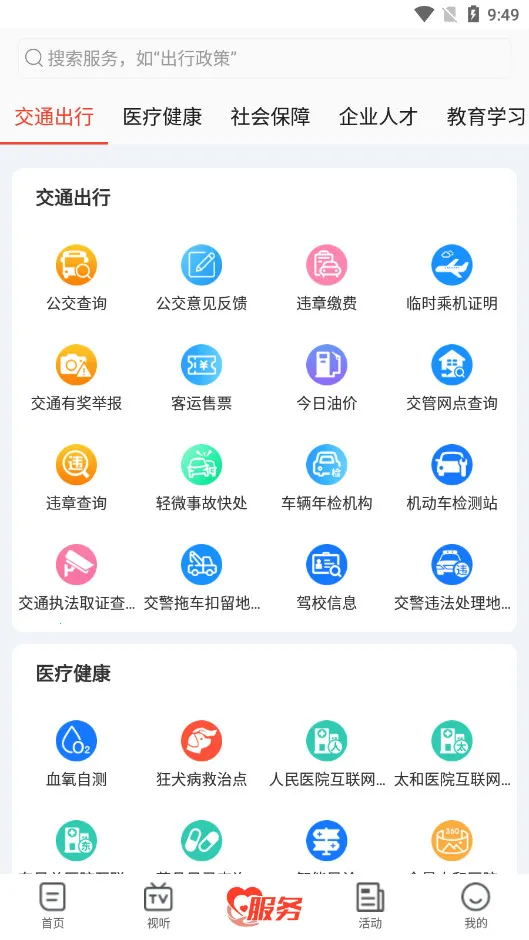This screenshot has width=529, height=940.
Task: Open the 教育学习 top tab
Action: click(486, 116)
